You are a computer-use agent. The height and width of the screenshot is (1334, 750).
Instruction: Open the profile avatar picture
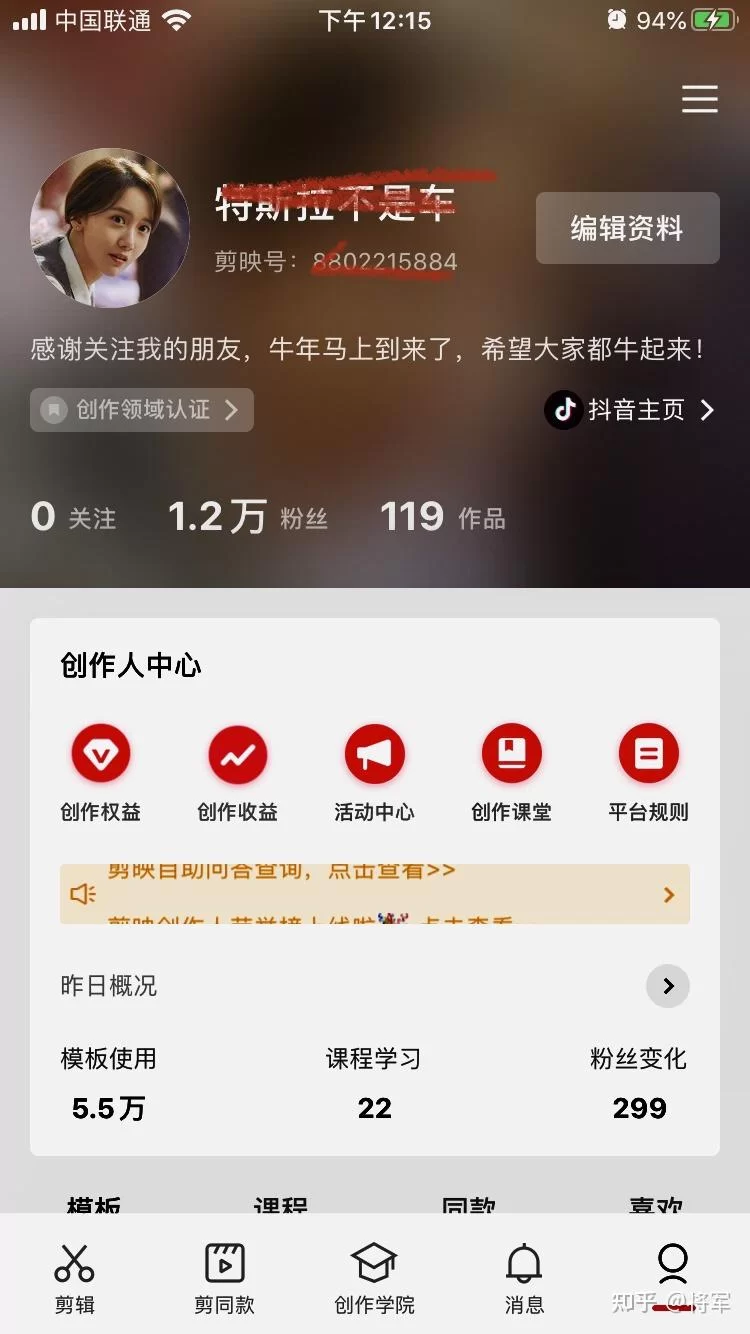point(110,228)
